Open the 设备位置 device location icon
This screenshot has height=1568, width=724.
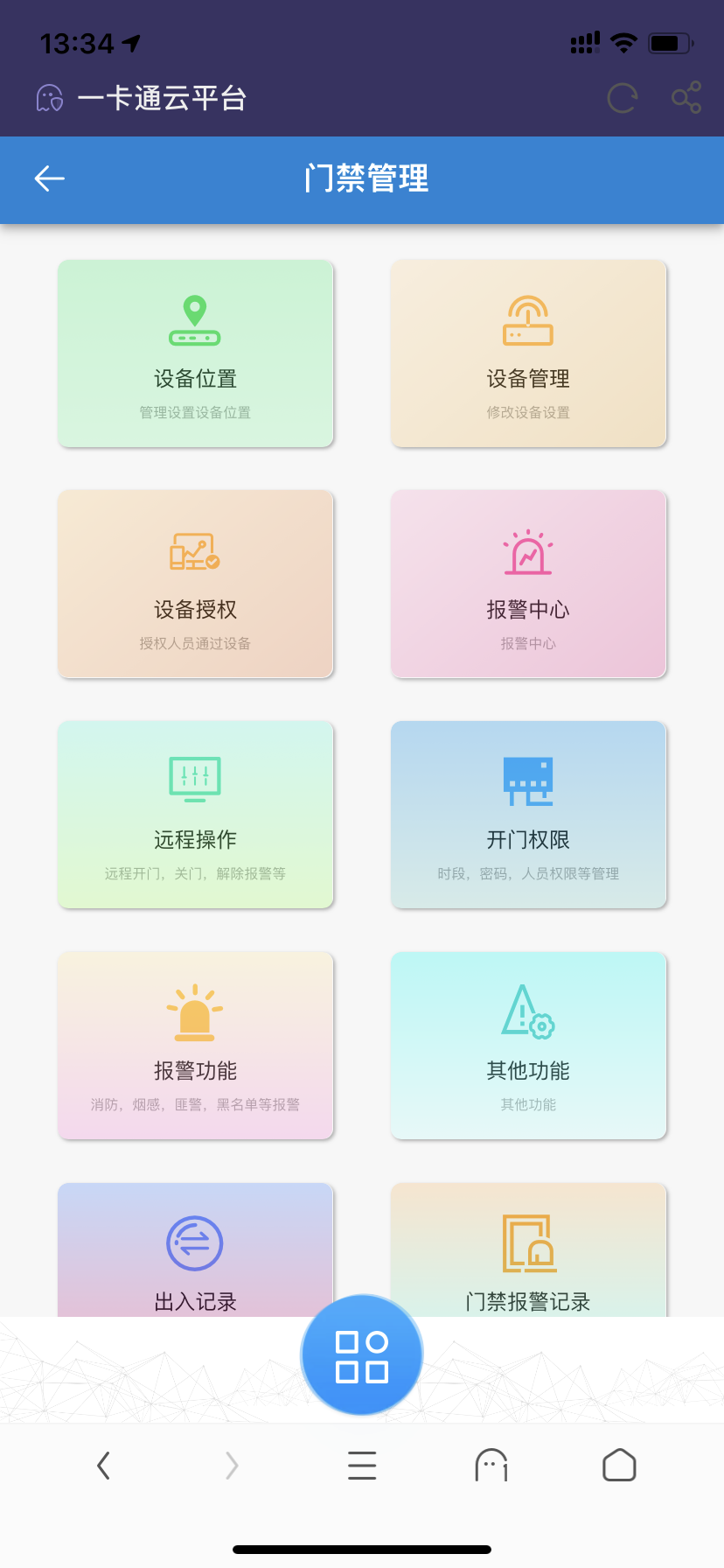(x=194, y=320)
